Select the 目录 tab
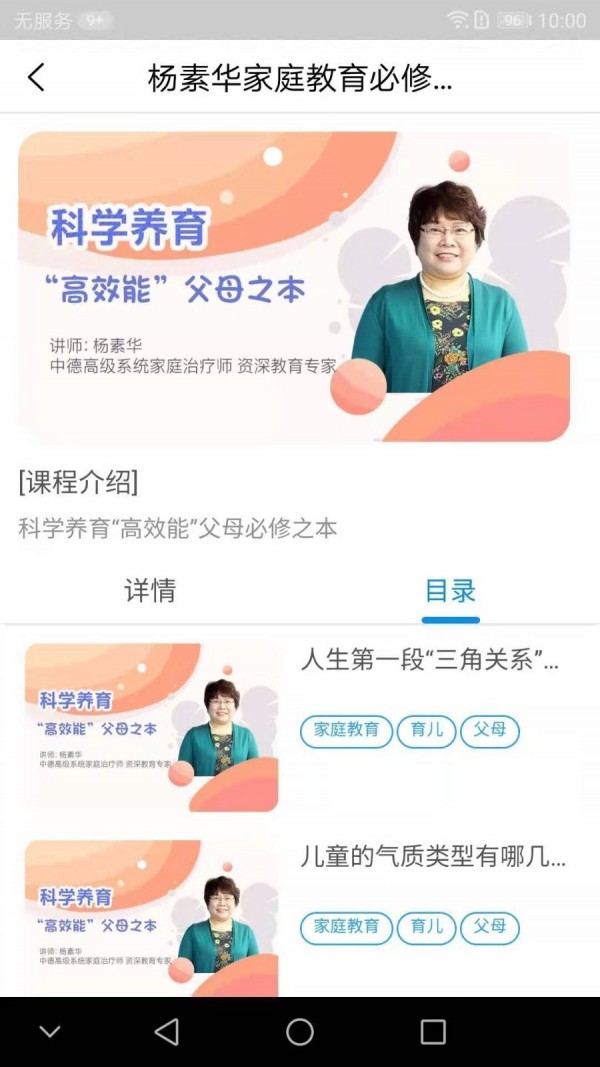Screen dimensions: 600x1067 [x=450, y=590]
